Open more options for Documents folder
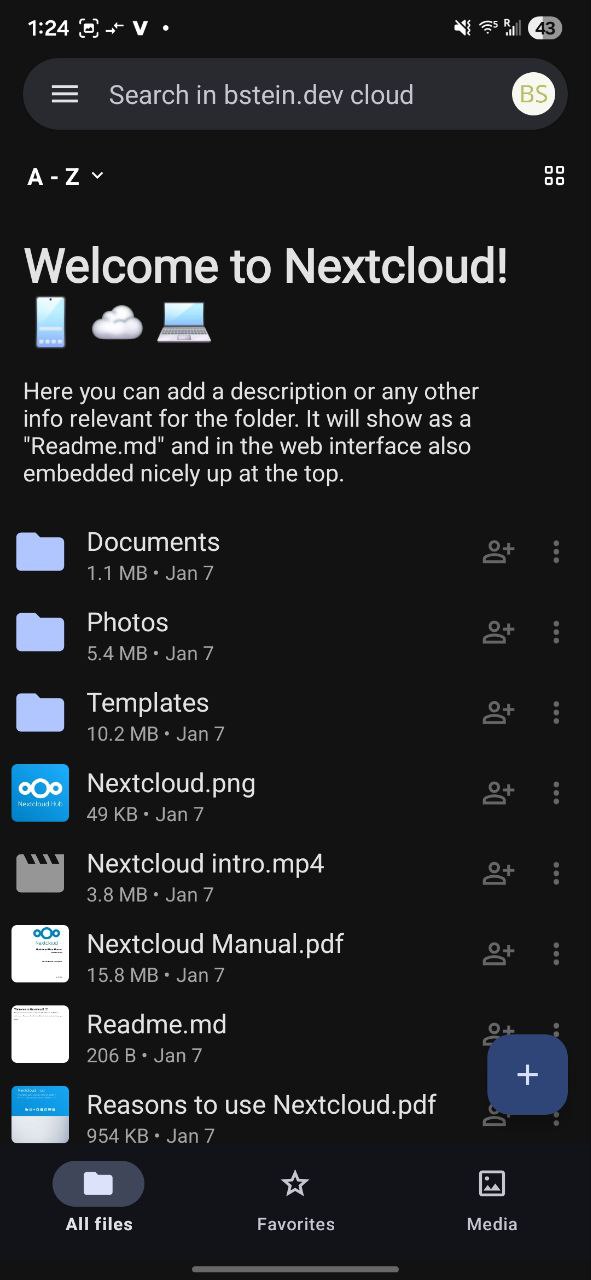This screenshot has width=591, height=1280. pyautogui.click(x=556, y=552)
